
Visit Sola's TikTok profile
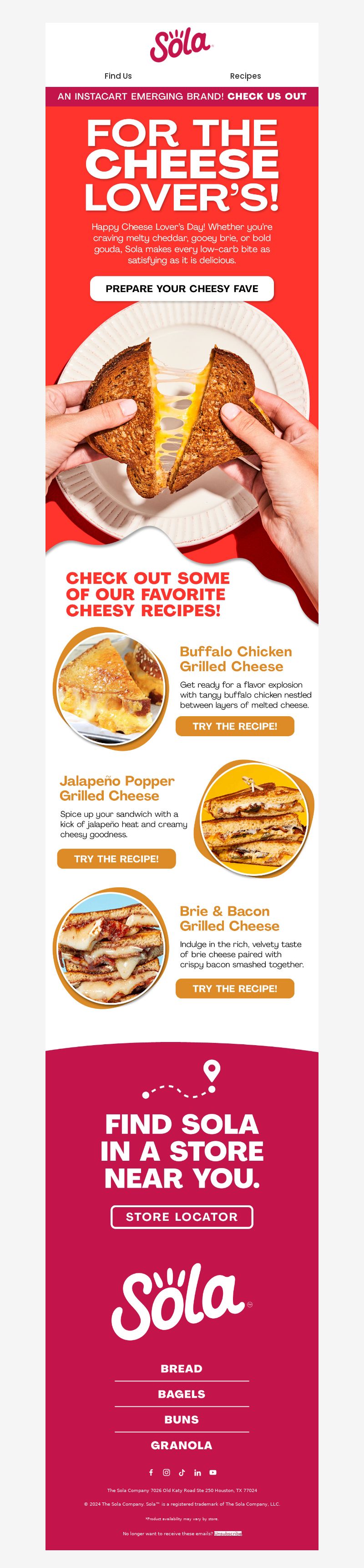tap(182, 1472)
